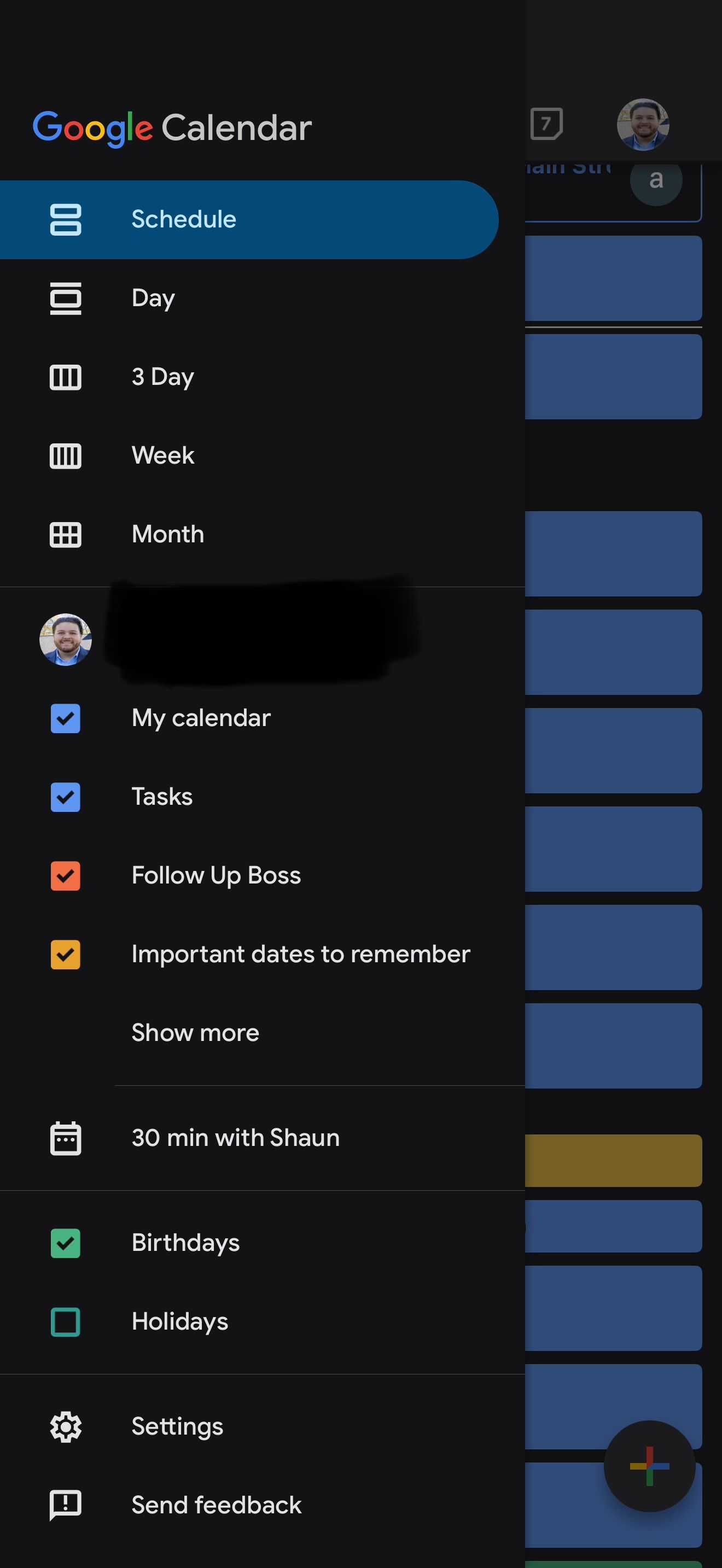Uncheck Important dates to remember
This screenshot has height=1568, width=722.
[x=65, y=955]
